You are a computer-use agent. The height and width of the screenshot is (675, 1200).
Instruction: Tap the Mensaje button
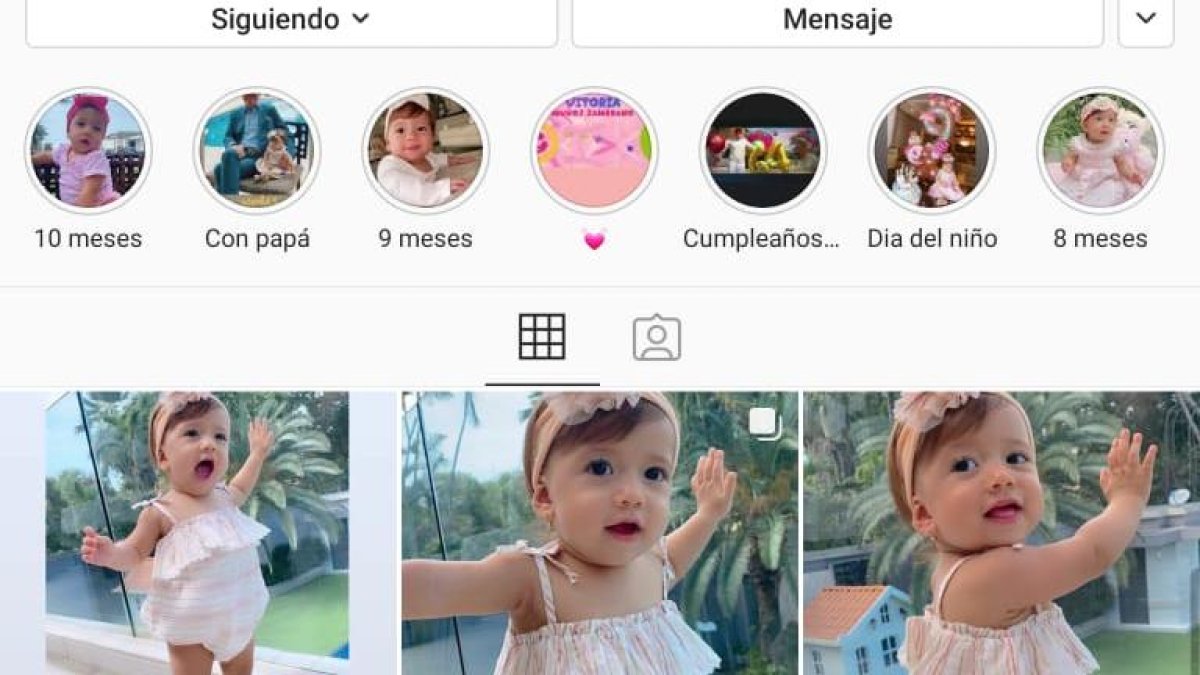[837, 20]
